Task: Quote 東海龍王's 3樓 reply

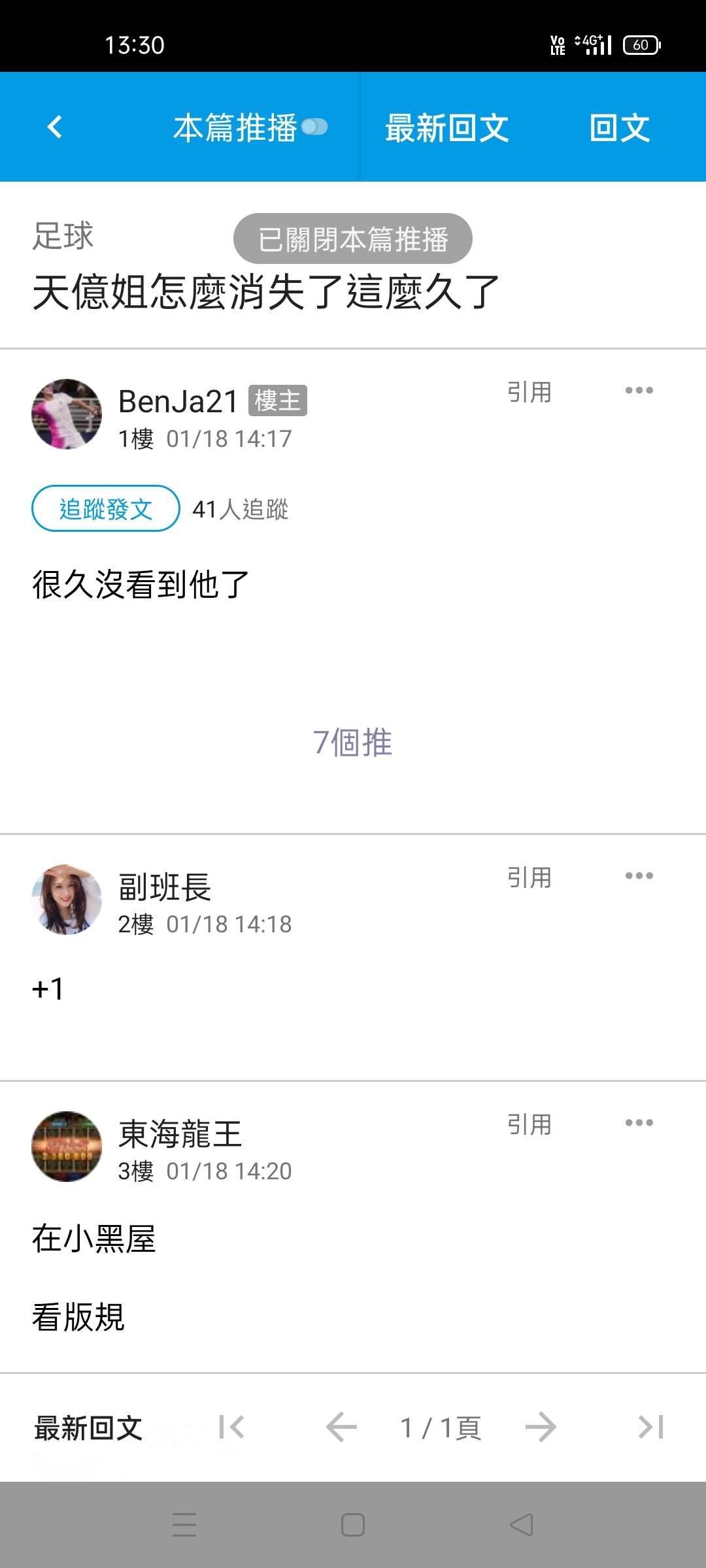Action: point(529,1124)
